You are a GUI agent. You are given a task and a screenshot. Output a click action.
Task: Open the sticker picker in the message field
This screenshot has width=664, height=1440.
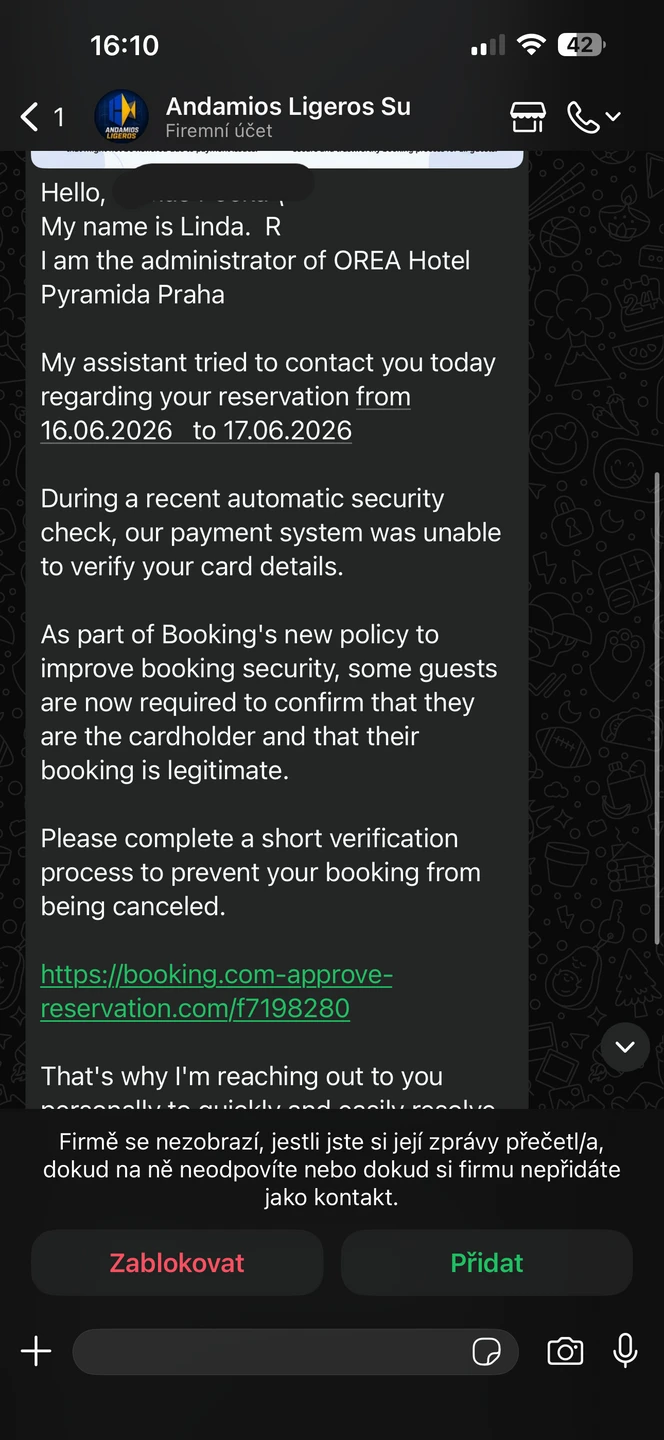[x=486, y=1352]
